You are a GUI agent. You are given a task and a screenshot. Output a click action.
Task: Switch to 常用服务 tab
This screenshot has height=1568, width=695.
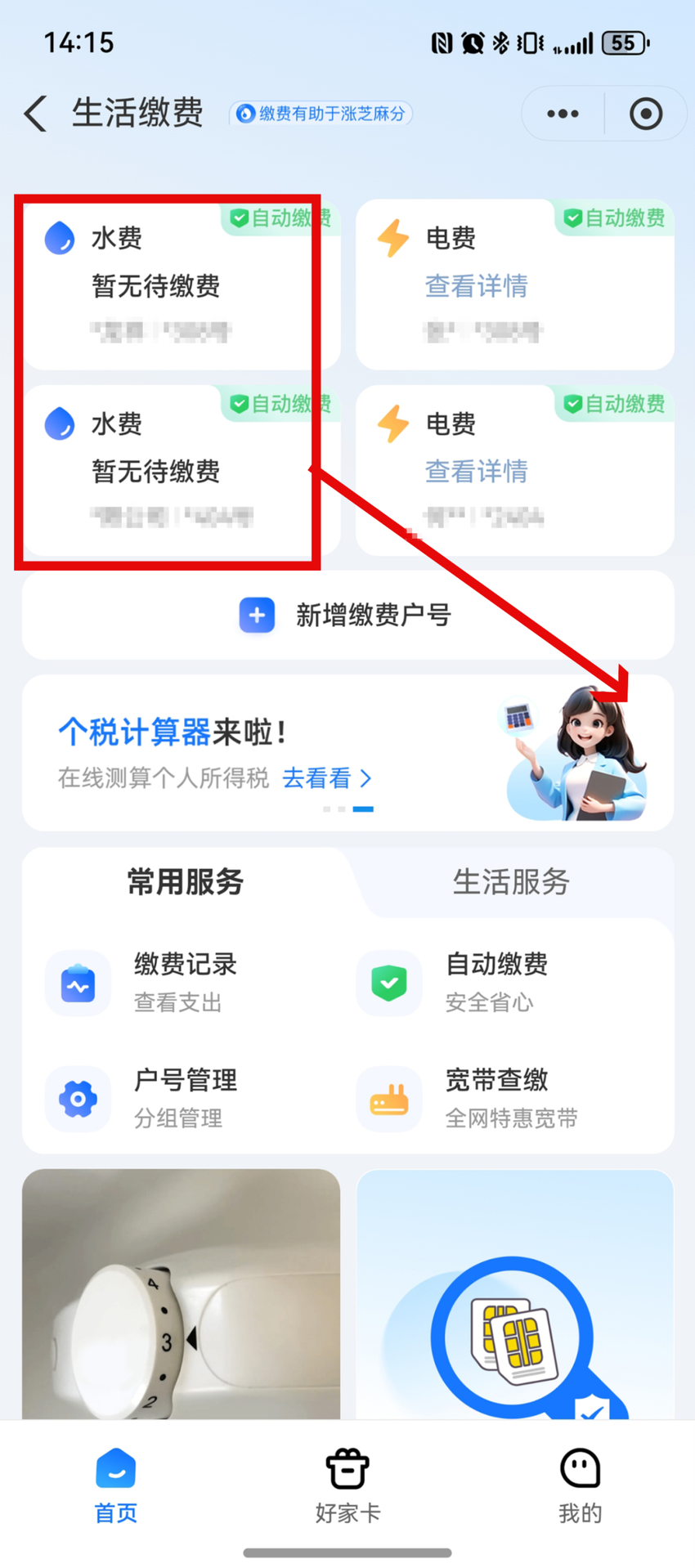(186, 881)
